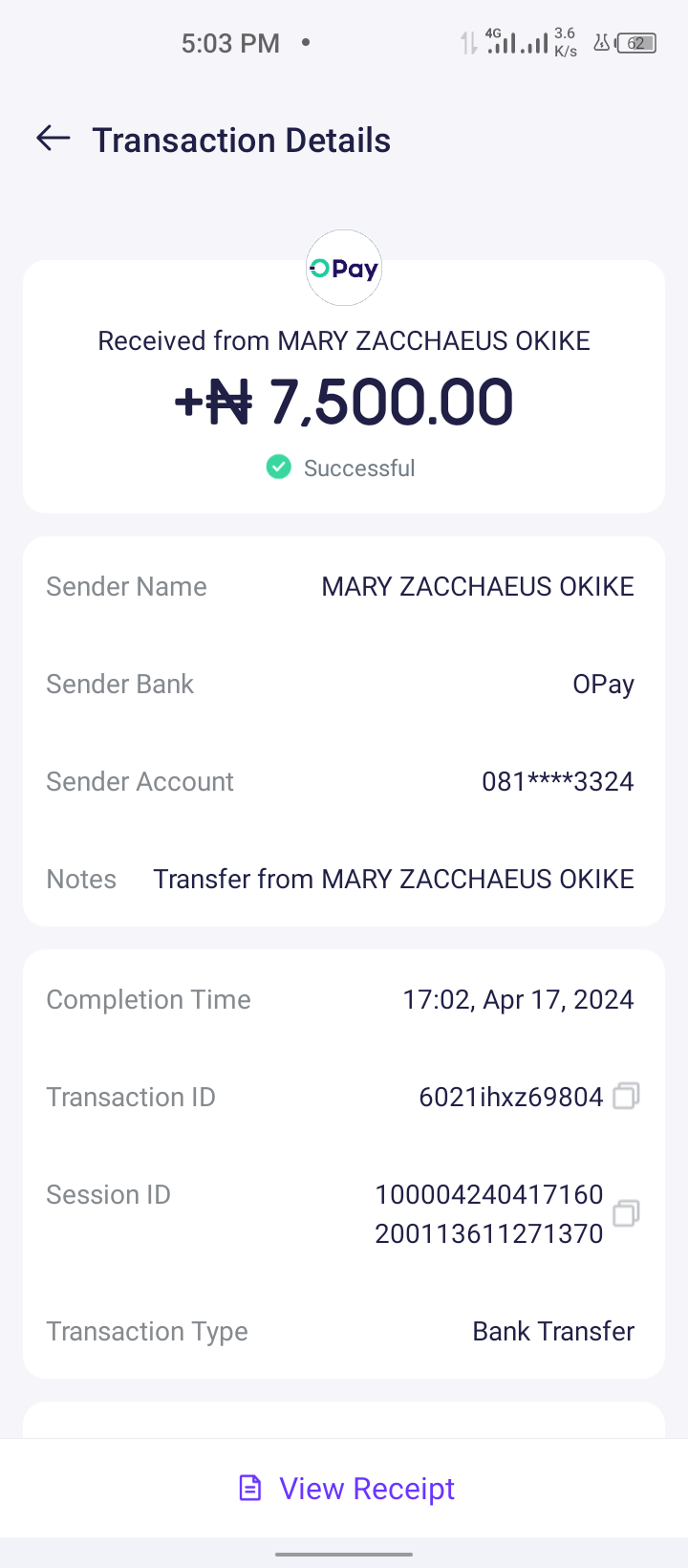
Task: Copy the Session ID
Action: tap(626, 1213)
